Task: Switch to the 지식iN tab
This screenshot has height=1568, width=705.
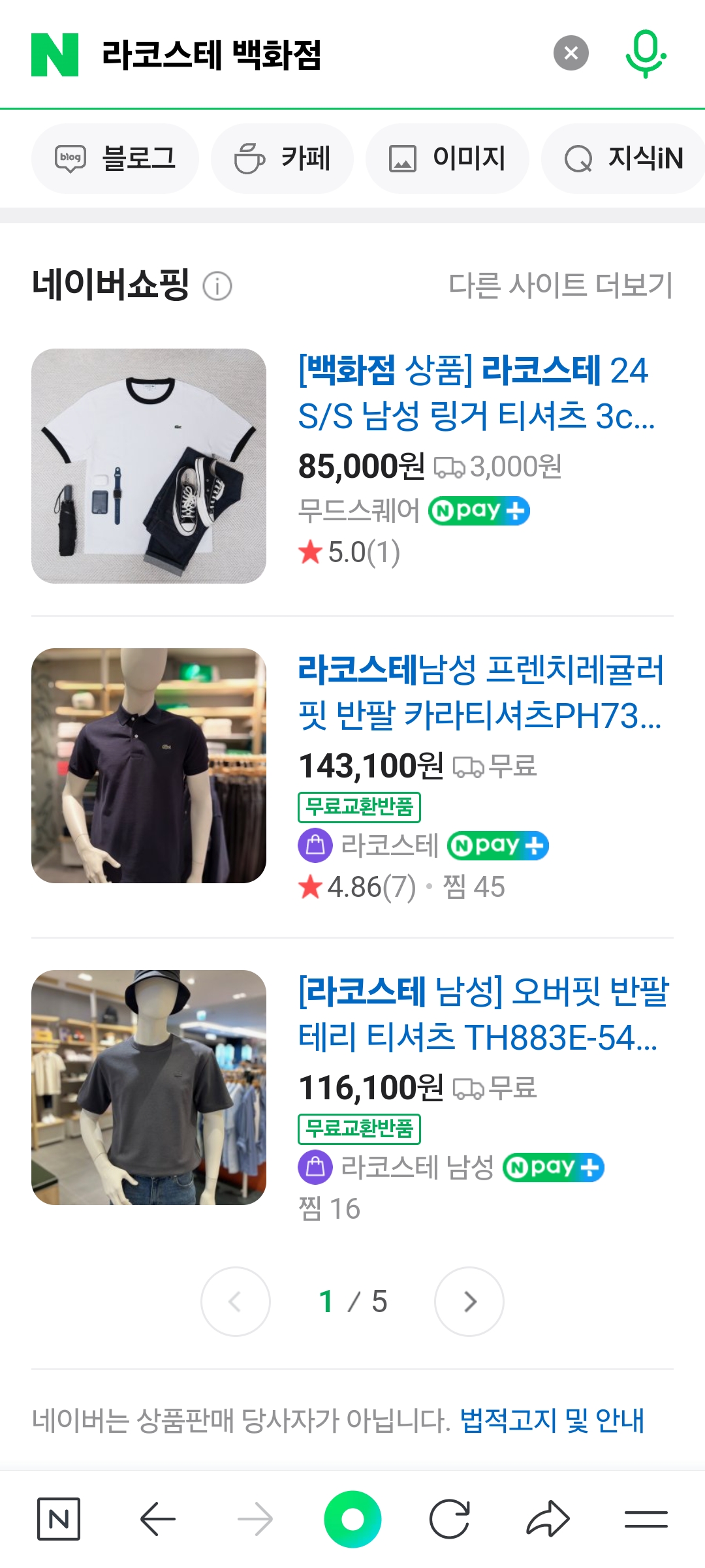Action: (x=623, y=159)
